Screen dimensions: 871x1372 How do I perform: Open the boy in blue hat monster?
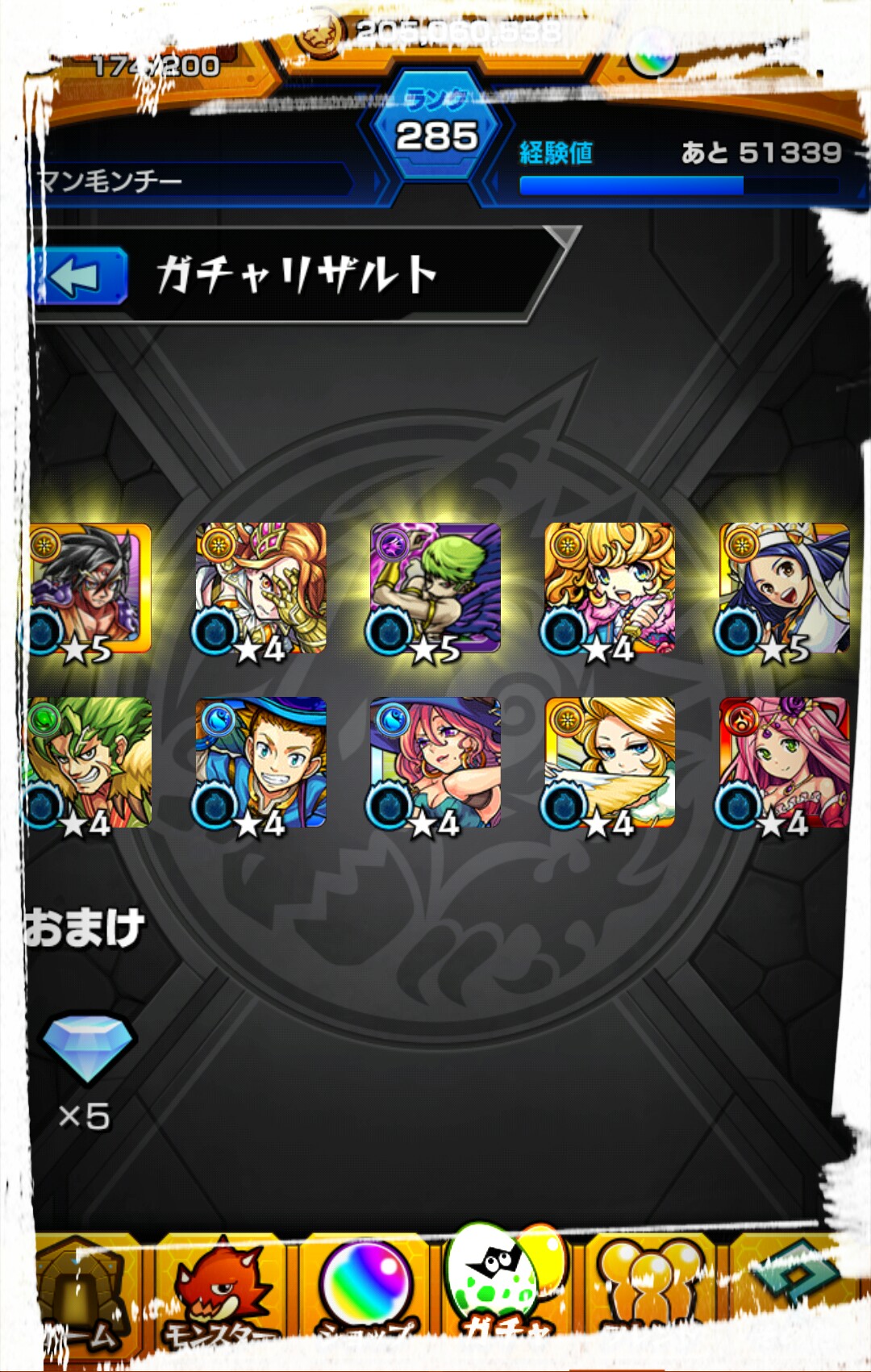(x=261, y=763)
